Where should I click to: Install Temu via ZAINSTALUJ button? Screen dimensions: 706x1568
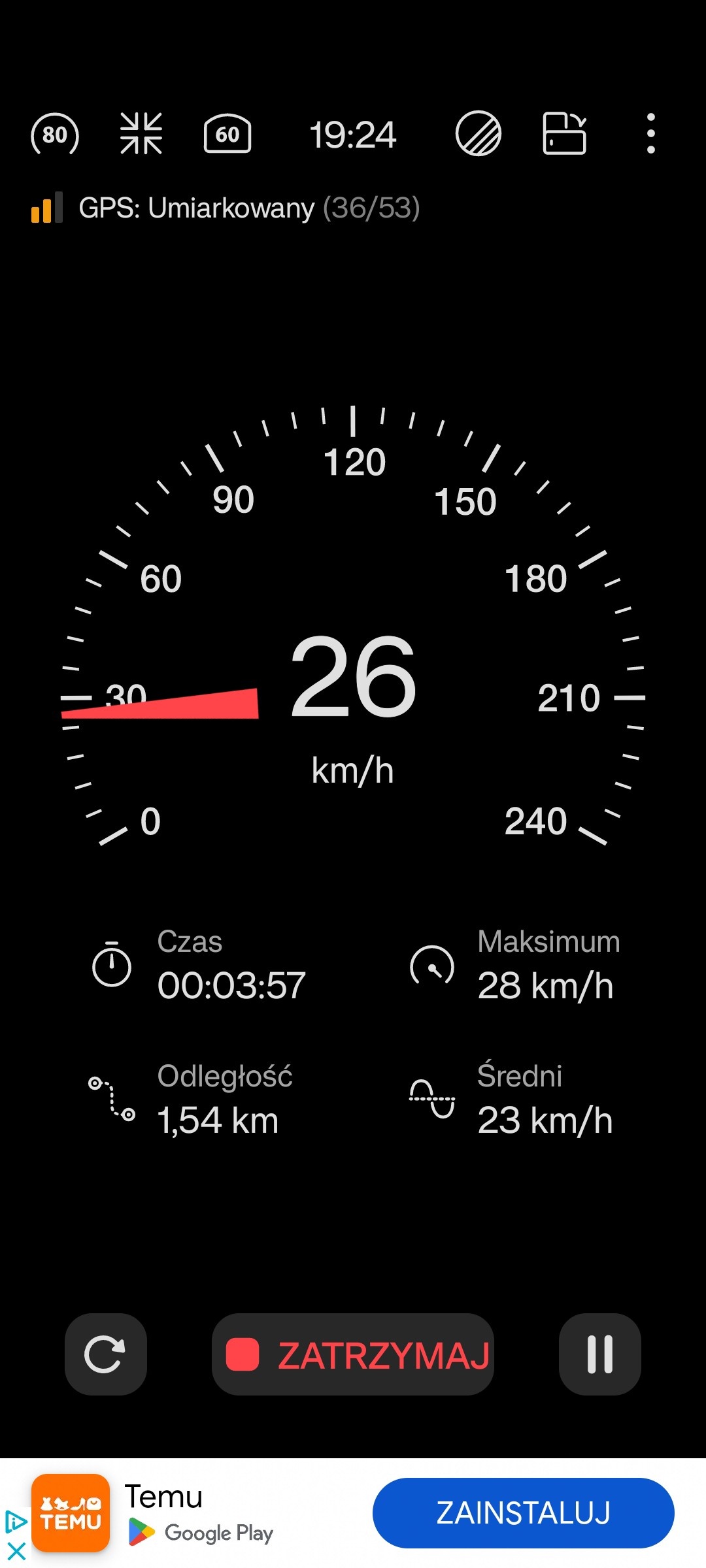click(523, 1513)
